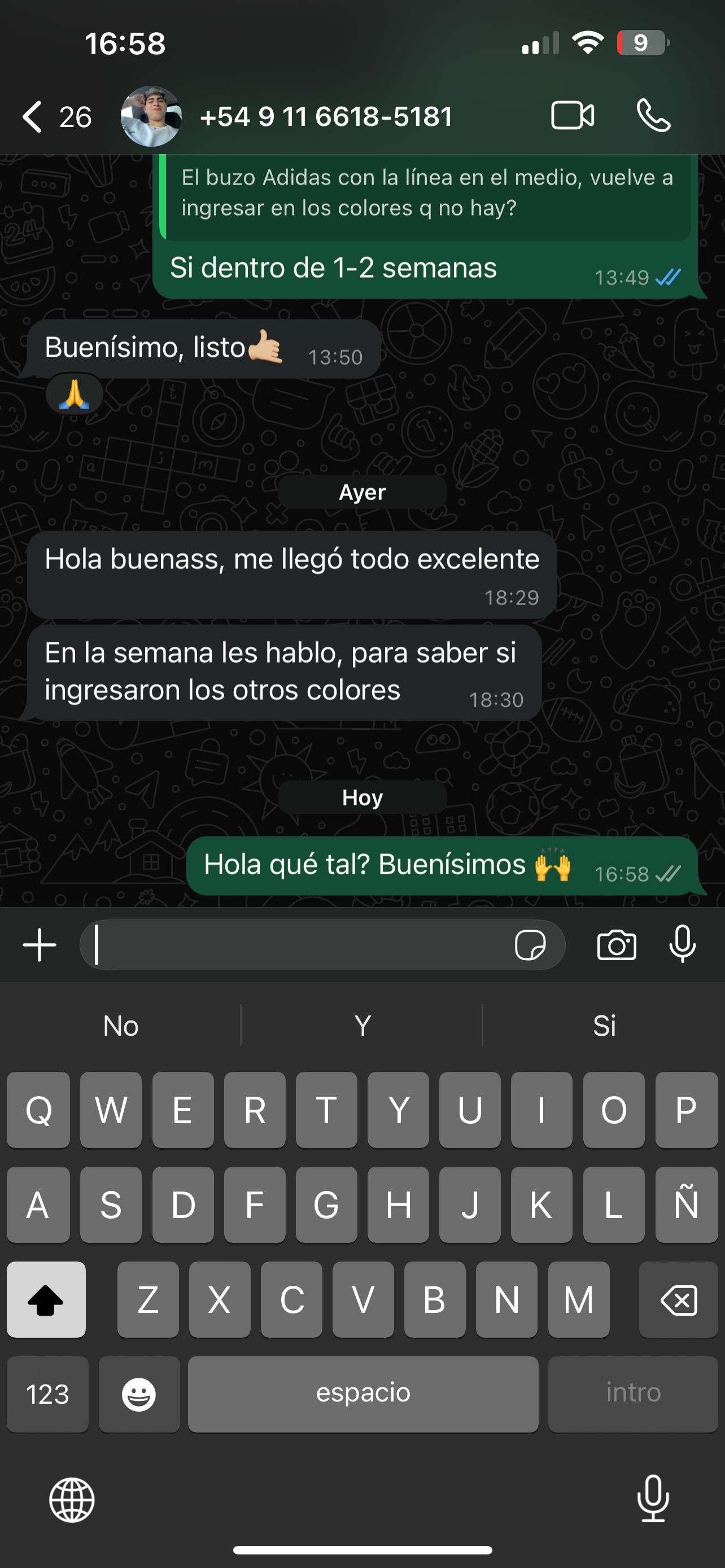Start a voice call
This screenshot has width=725, height=1568.
click(654, 116)
